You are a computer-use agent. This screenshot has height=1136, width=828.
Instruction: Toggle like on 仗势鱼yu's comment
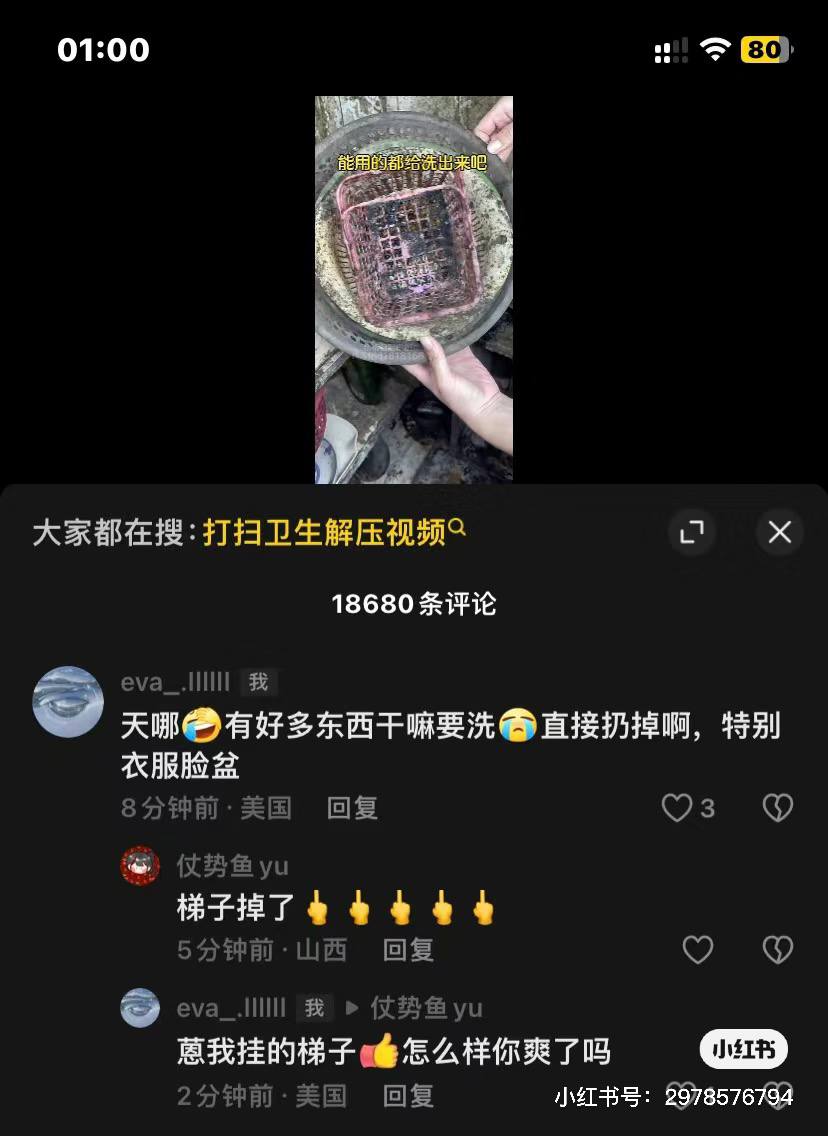pyautogui.click(x=697, y=950)
